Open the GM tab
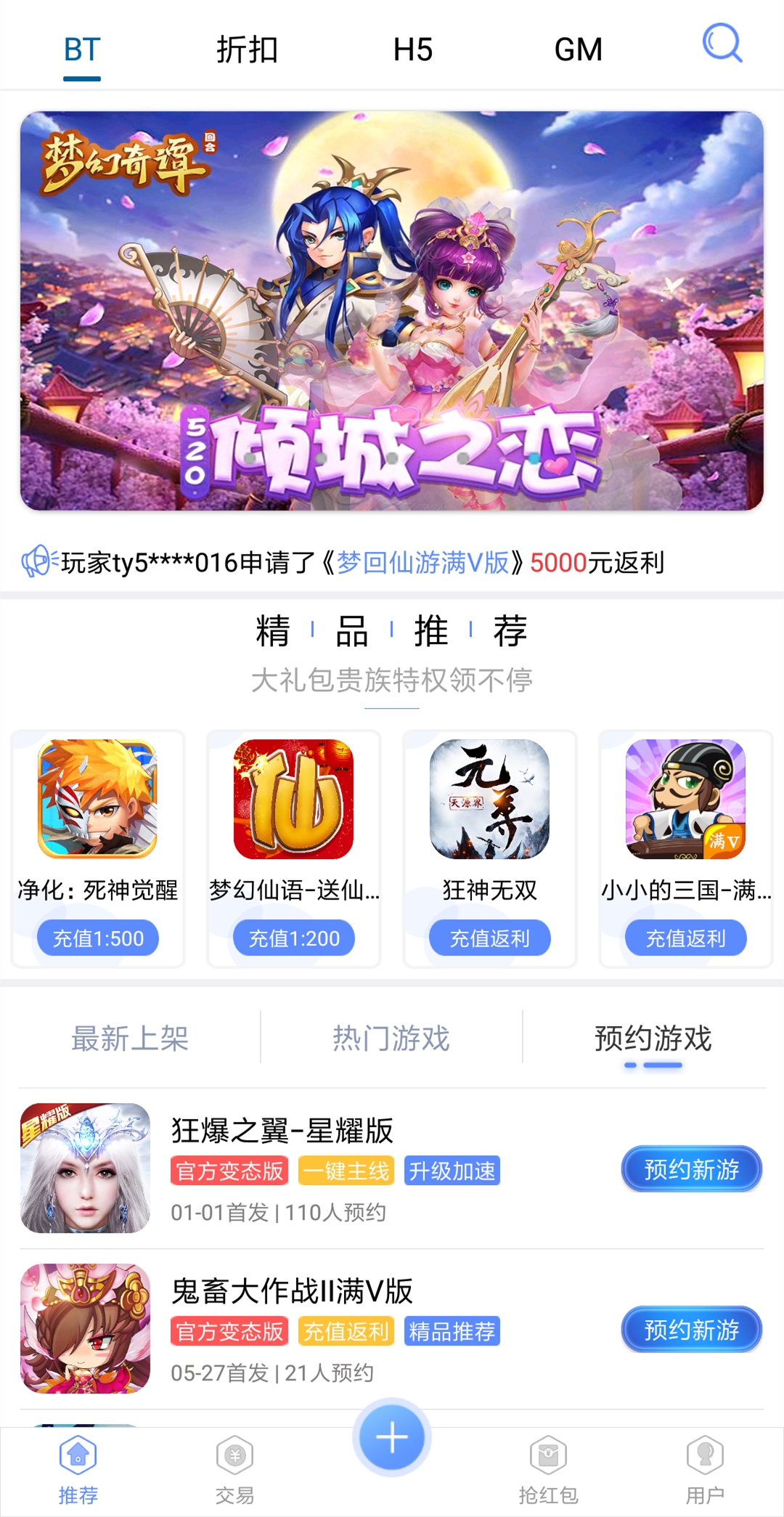784x1517 pixels. (x=579, y=49)
